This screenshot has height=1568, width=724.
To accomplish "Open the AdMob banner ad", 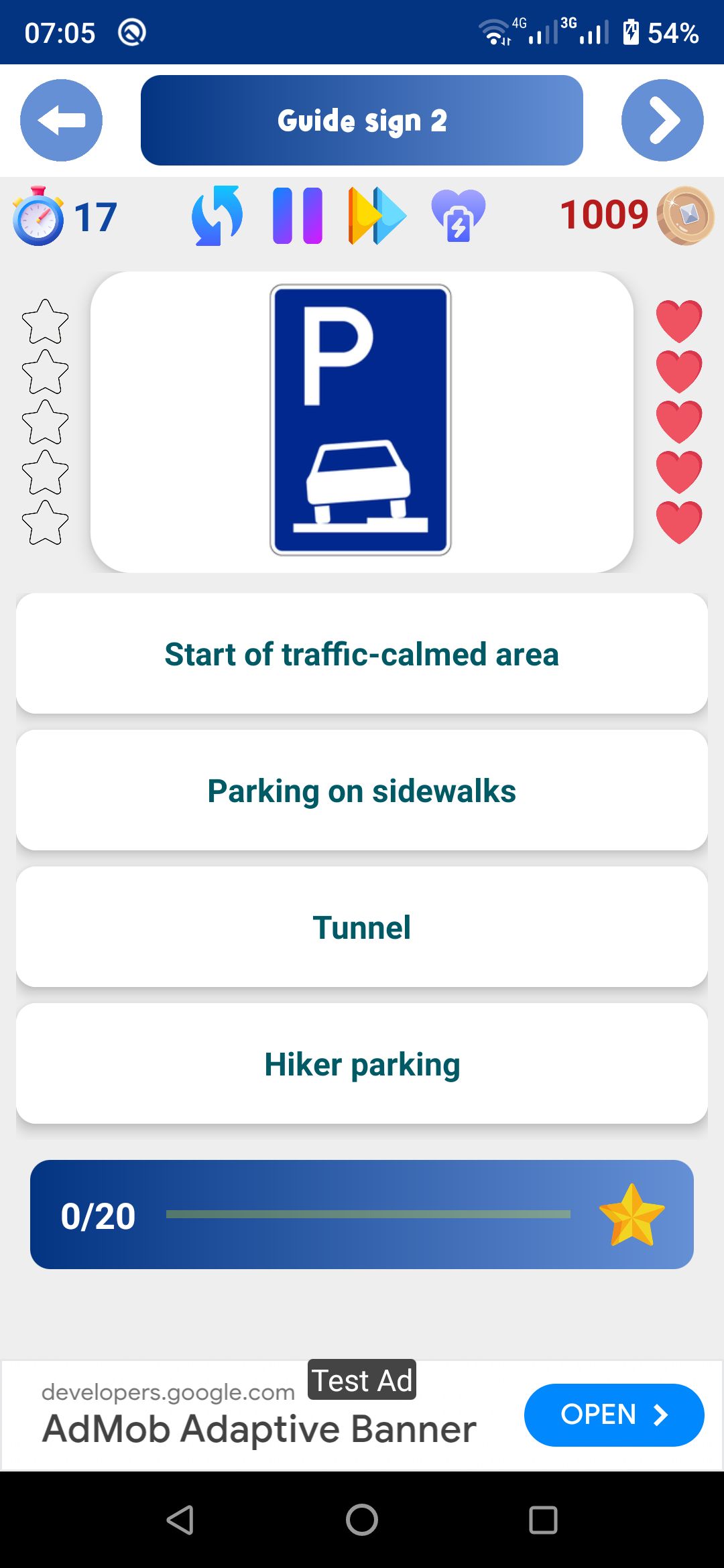I will 613,1415.
